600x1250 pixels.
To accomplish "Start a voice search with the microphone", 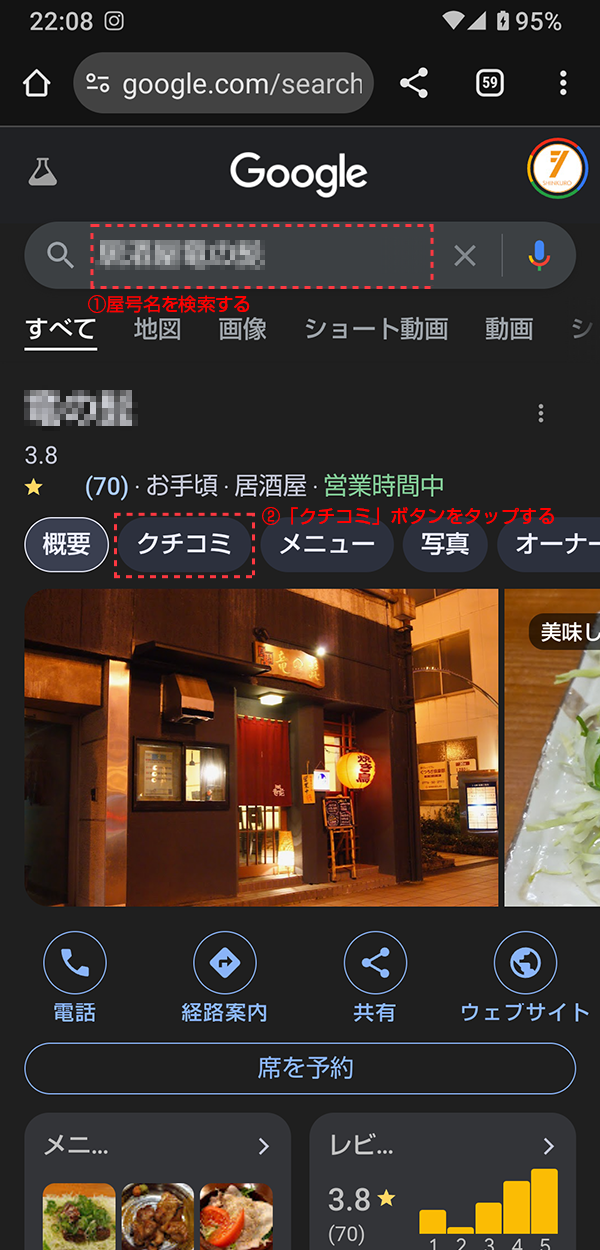I will pos(539,256).
